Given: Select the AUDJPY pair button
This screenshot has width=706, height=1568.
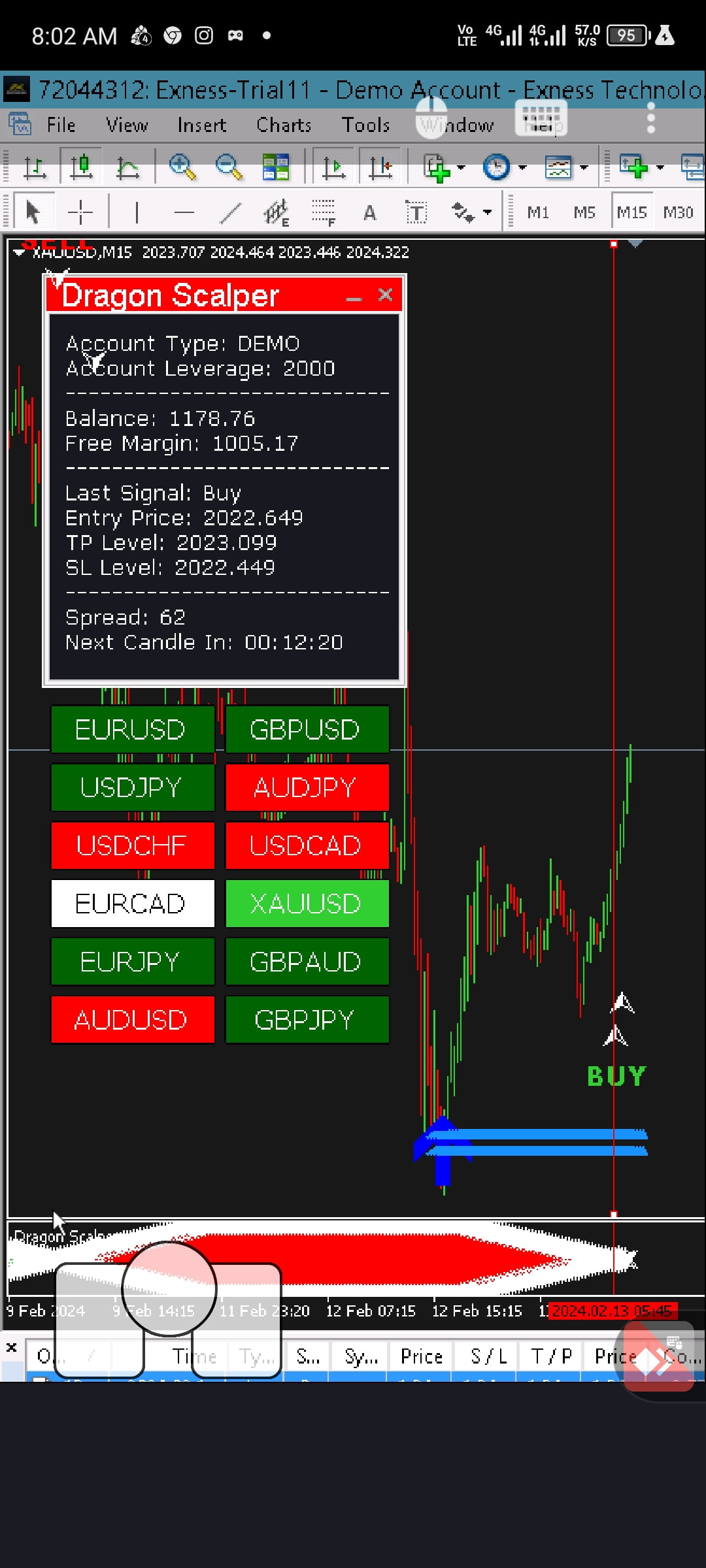Looking at the screenshot, I should point(307,787).
